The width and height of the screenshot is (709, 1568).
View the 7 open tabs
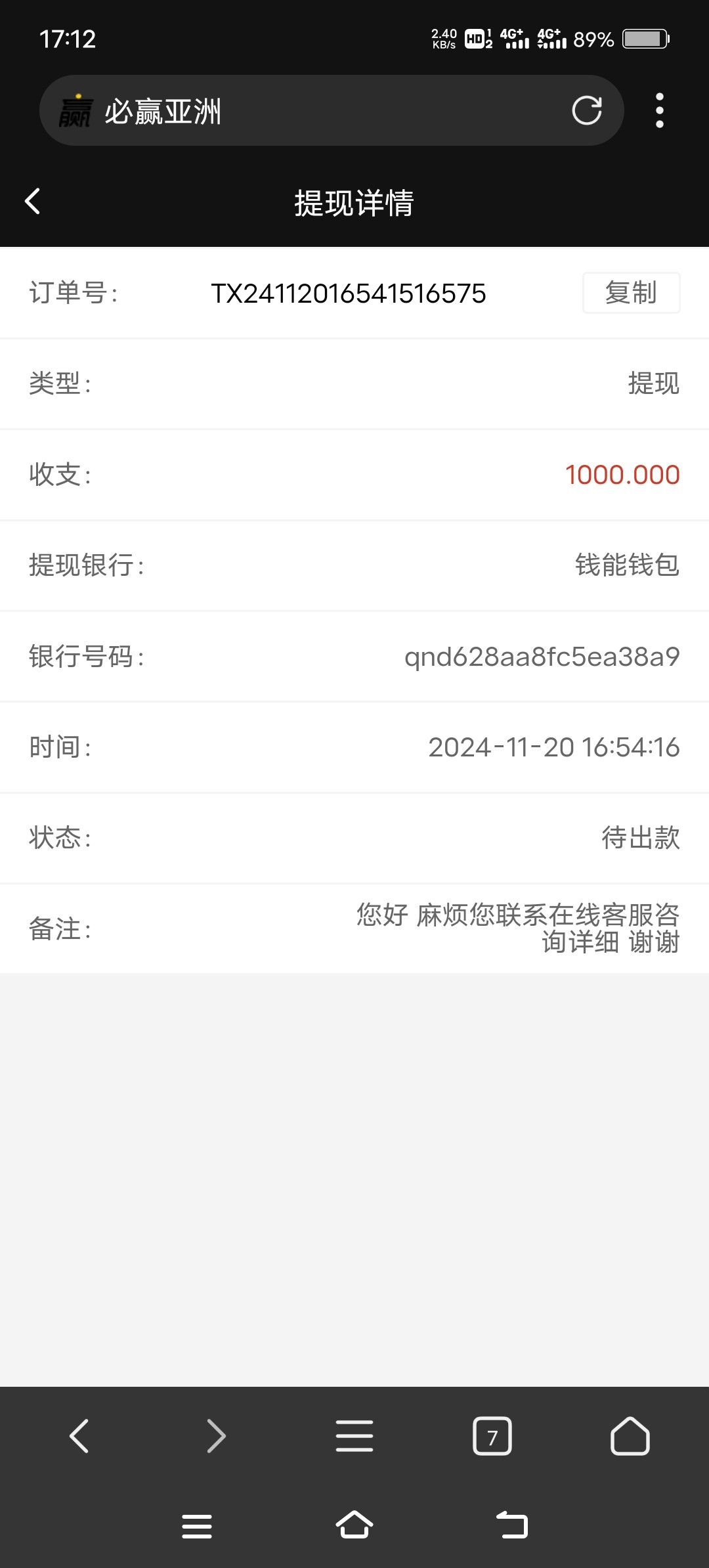[x=492, y=1436]
